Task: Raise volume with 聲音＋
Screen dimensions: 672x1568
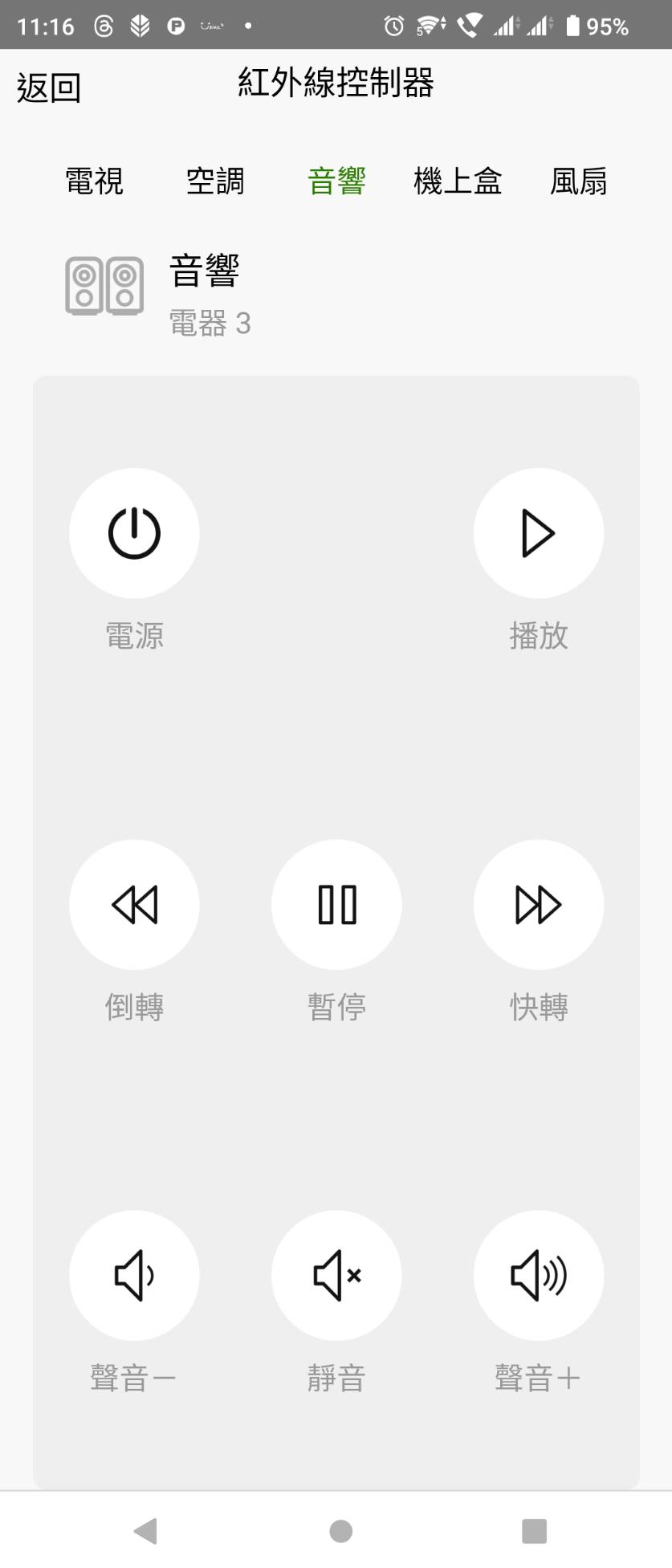Action: (539, 1275)
